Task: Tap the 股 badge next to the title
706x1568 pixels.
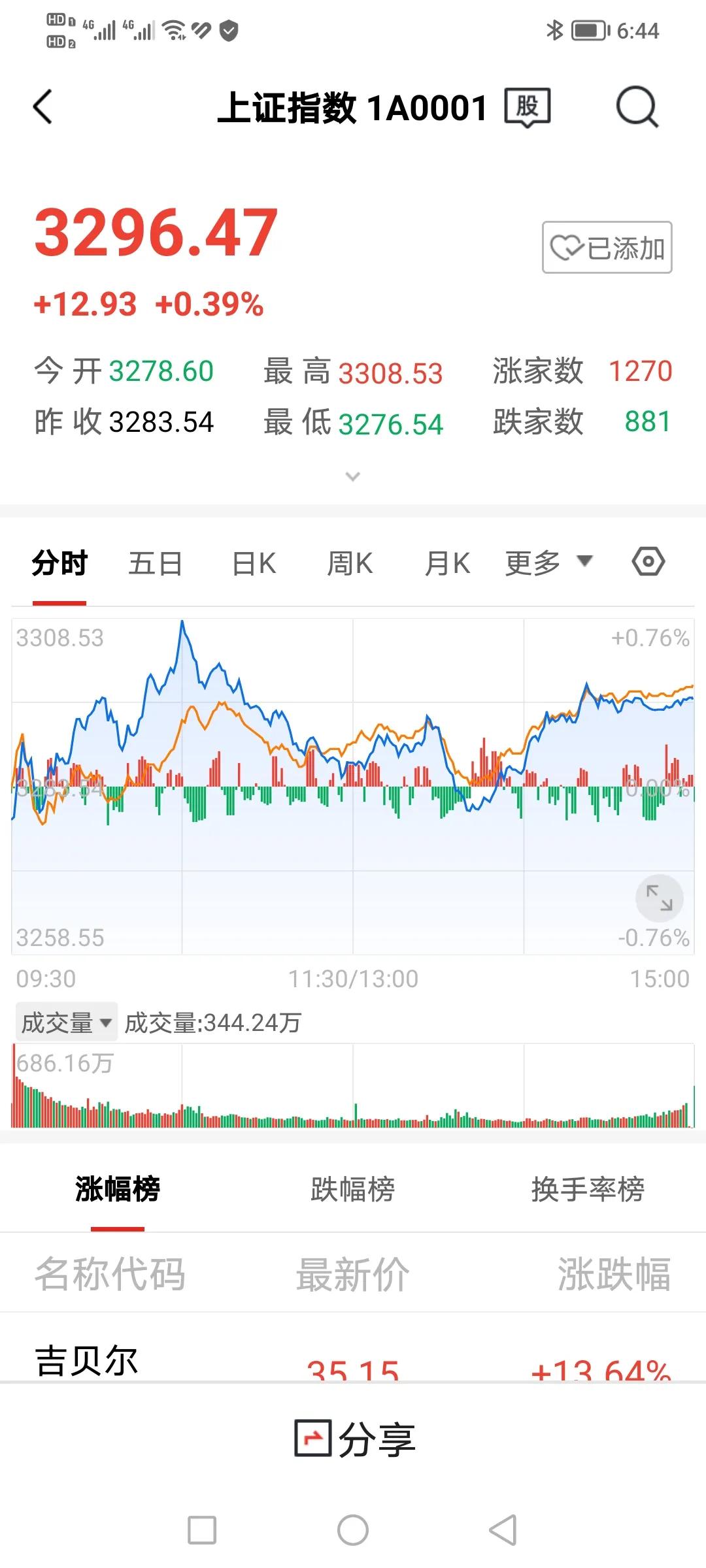Action: click(527, 106)
